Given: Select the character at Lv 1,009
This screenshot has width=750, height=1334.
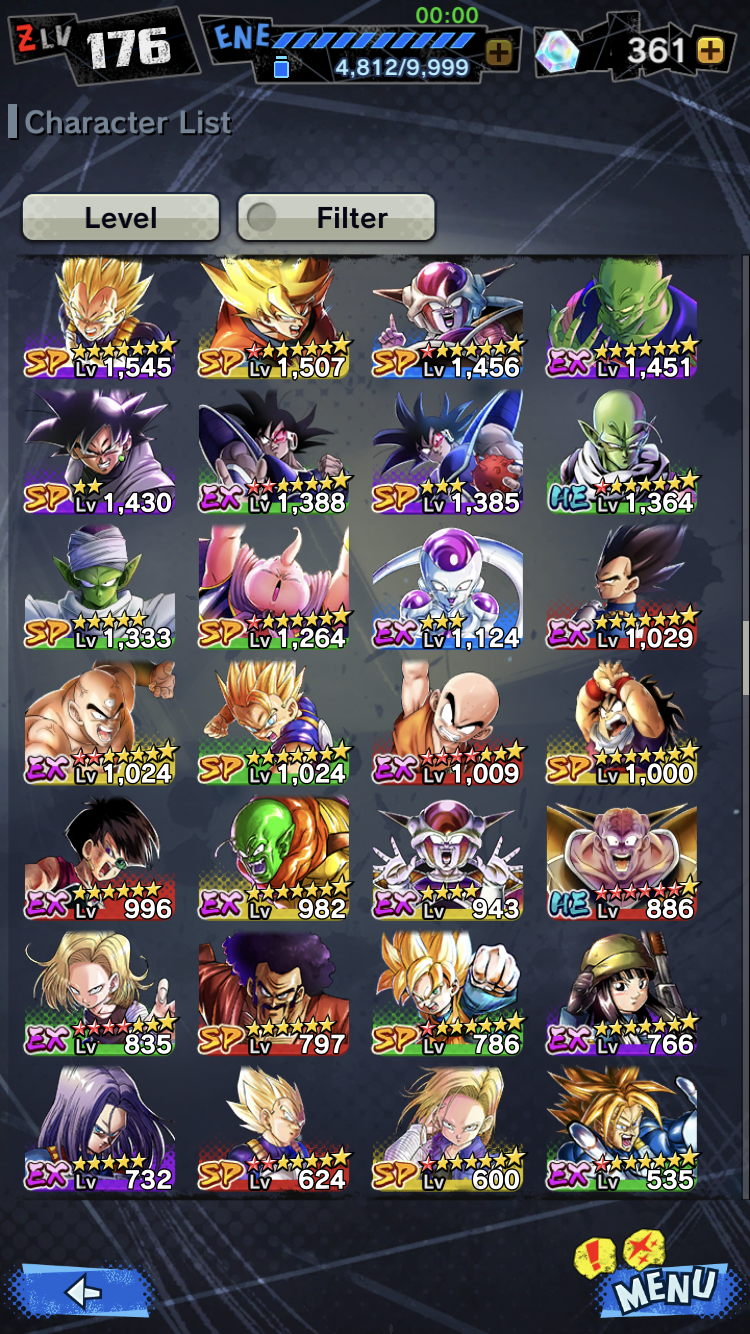Looking at the screenshot, I should point(448,724).
